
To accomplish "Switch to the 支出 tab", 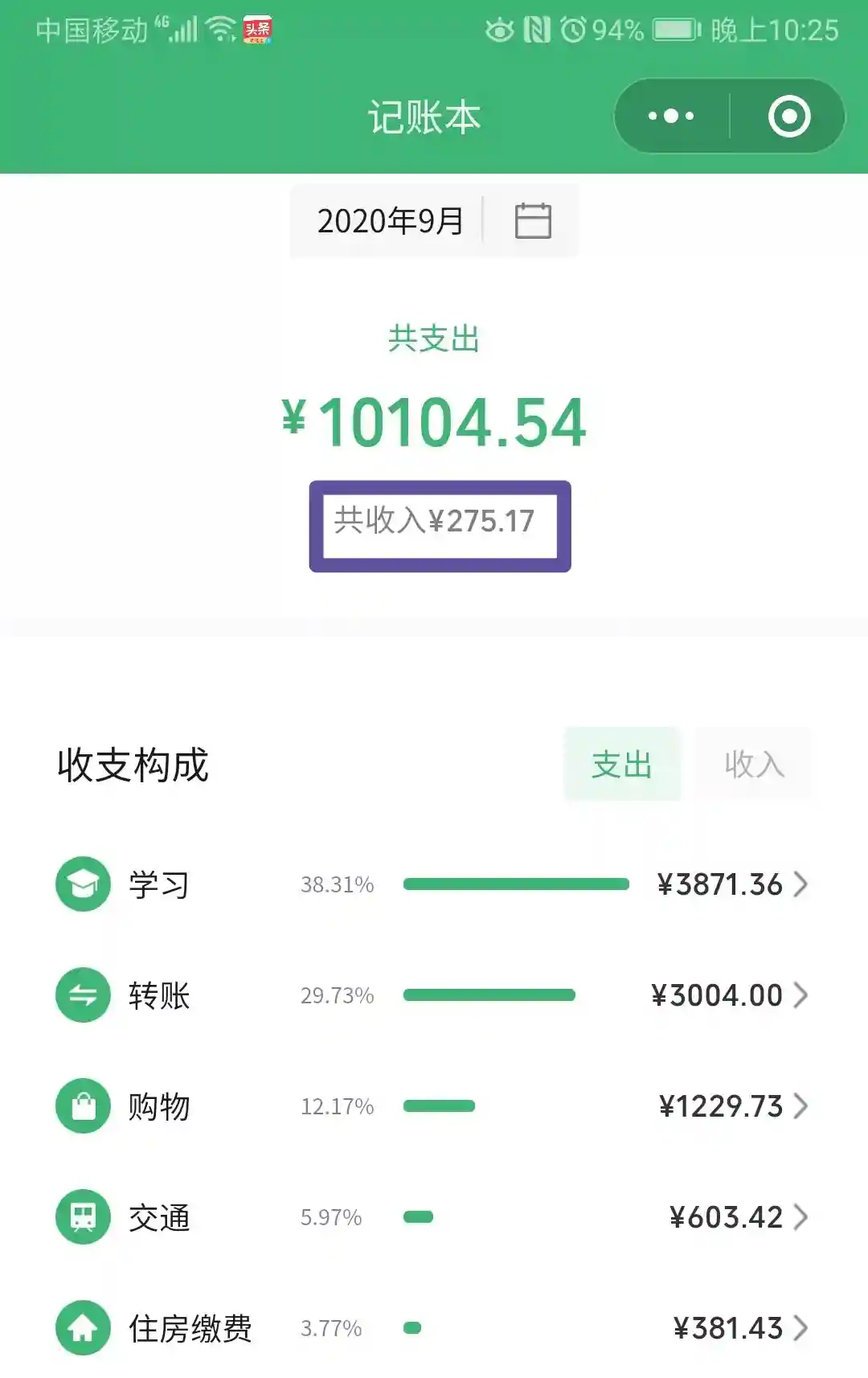I will pos(621,764).
